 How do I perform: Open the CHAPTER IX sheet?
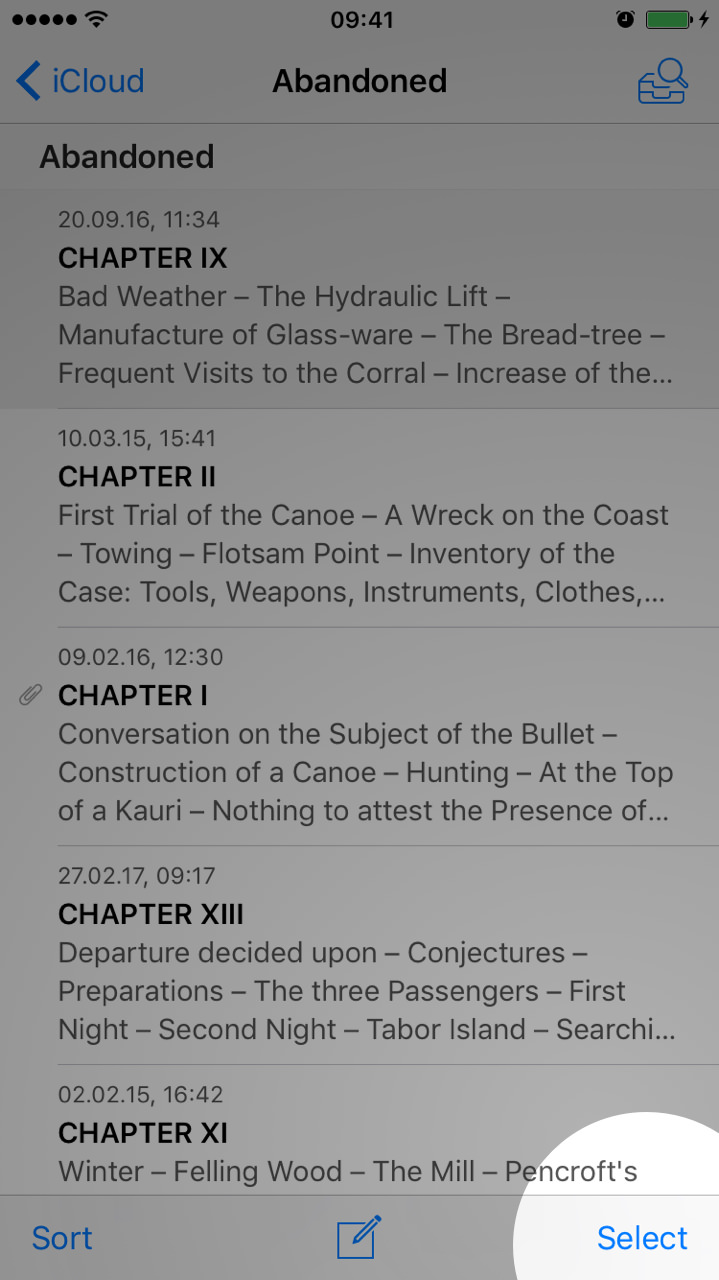click(x=359, y=299)
